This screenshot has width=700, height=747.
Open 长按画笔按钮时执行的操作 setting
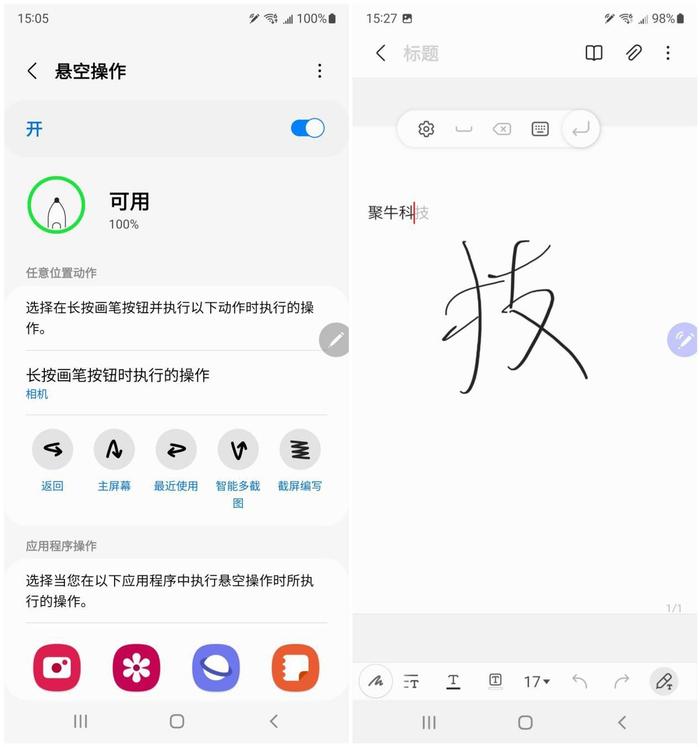[118, 382]
